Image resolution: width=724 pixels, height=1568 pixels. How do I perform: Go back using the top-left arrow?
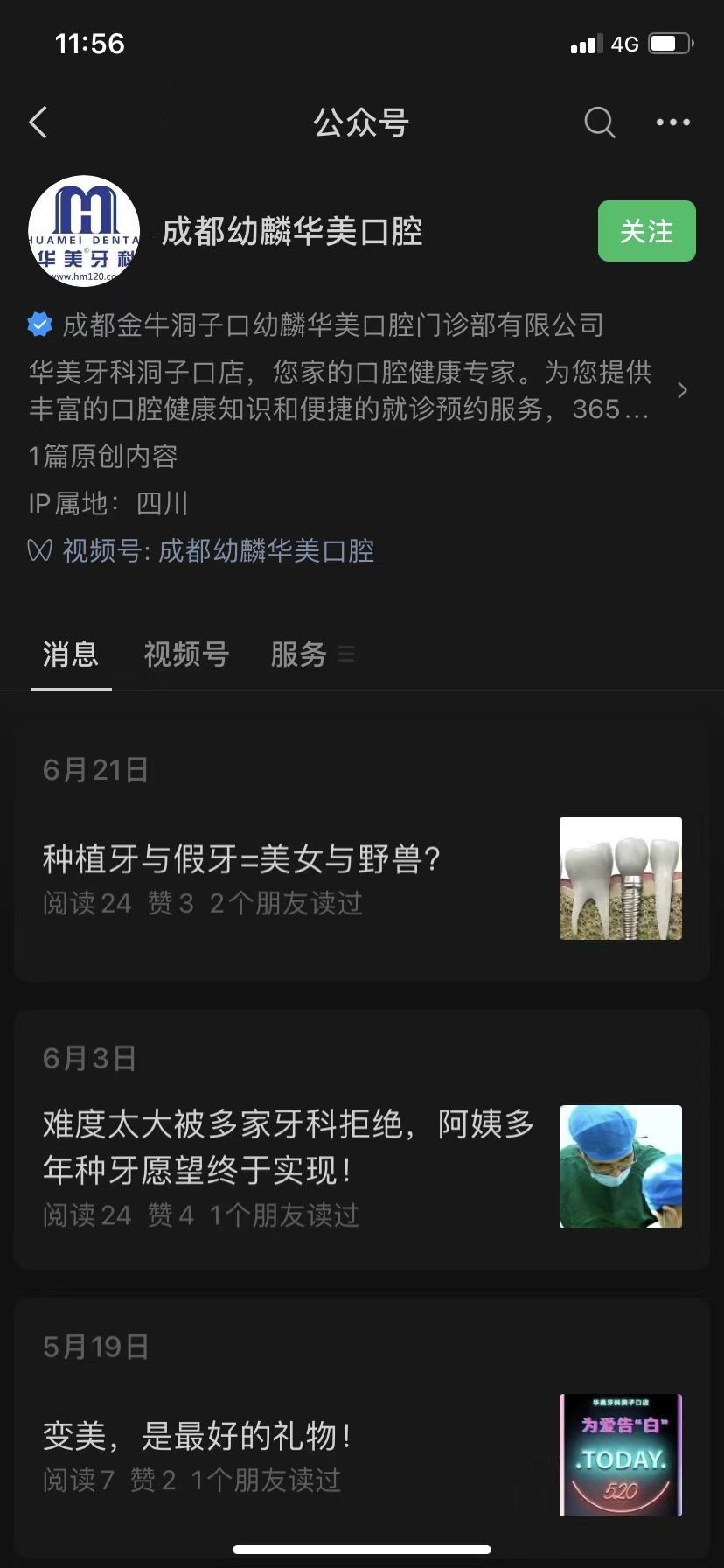(x=38, y=122)
